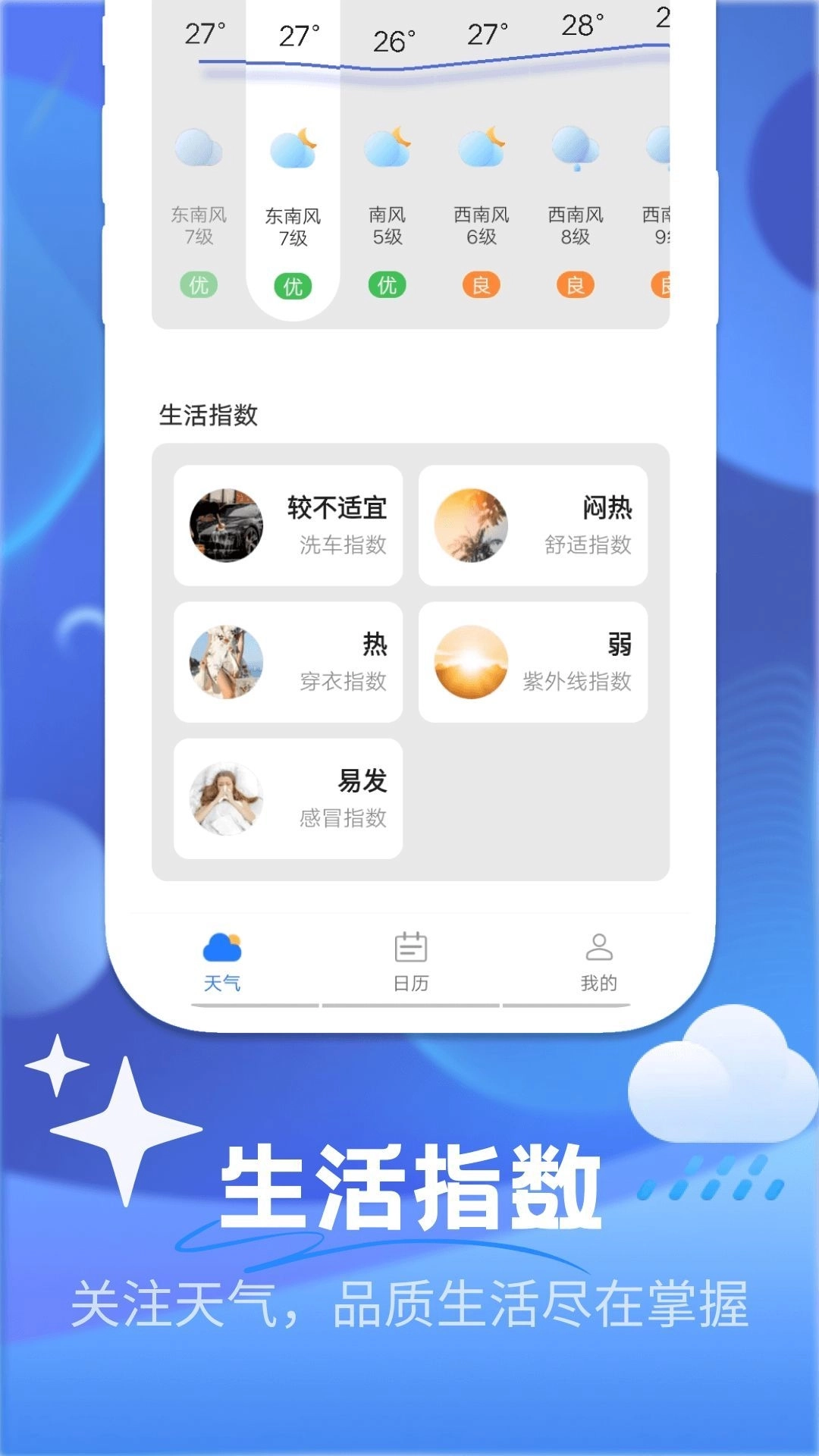Open the 较不适宜 wash car index card
The image size is (819, 1456).
(x=287, y=526)
